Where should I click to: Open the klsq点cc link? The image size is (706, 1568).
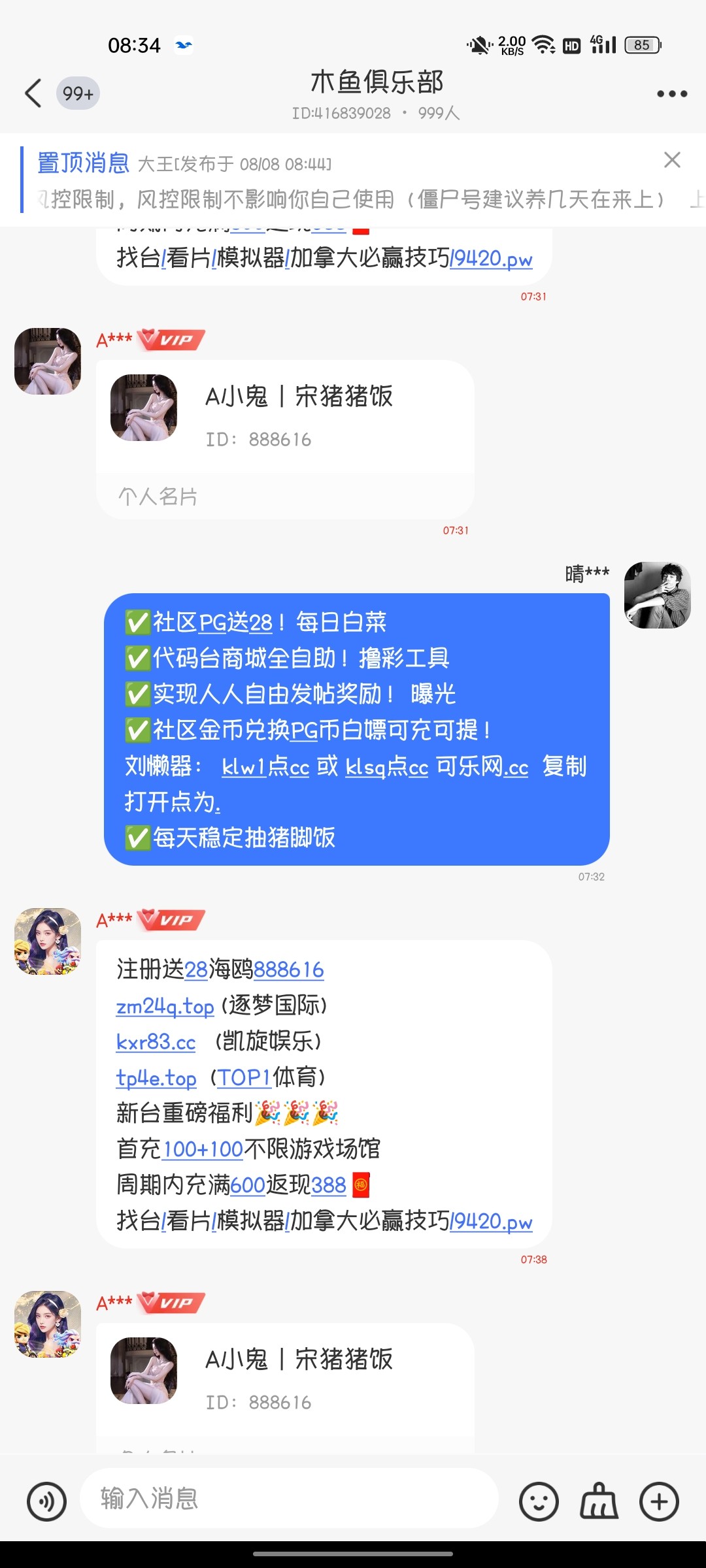386,767
